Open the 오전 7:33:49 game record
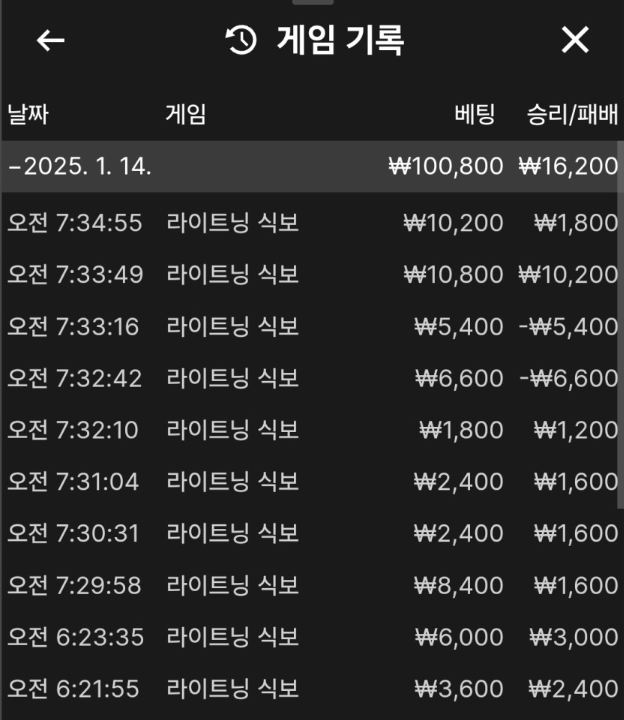Screen dimensions: 624x720 pos(310,274)
